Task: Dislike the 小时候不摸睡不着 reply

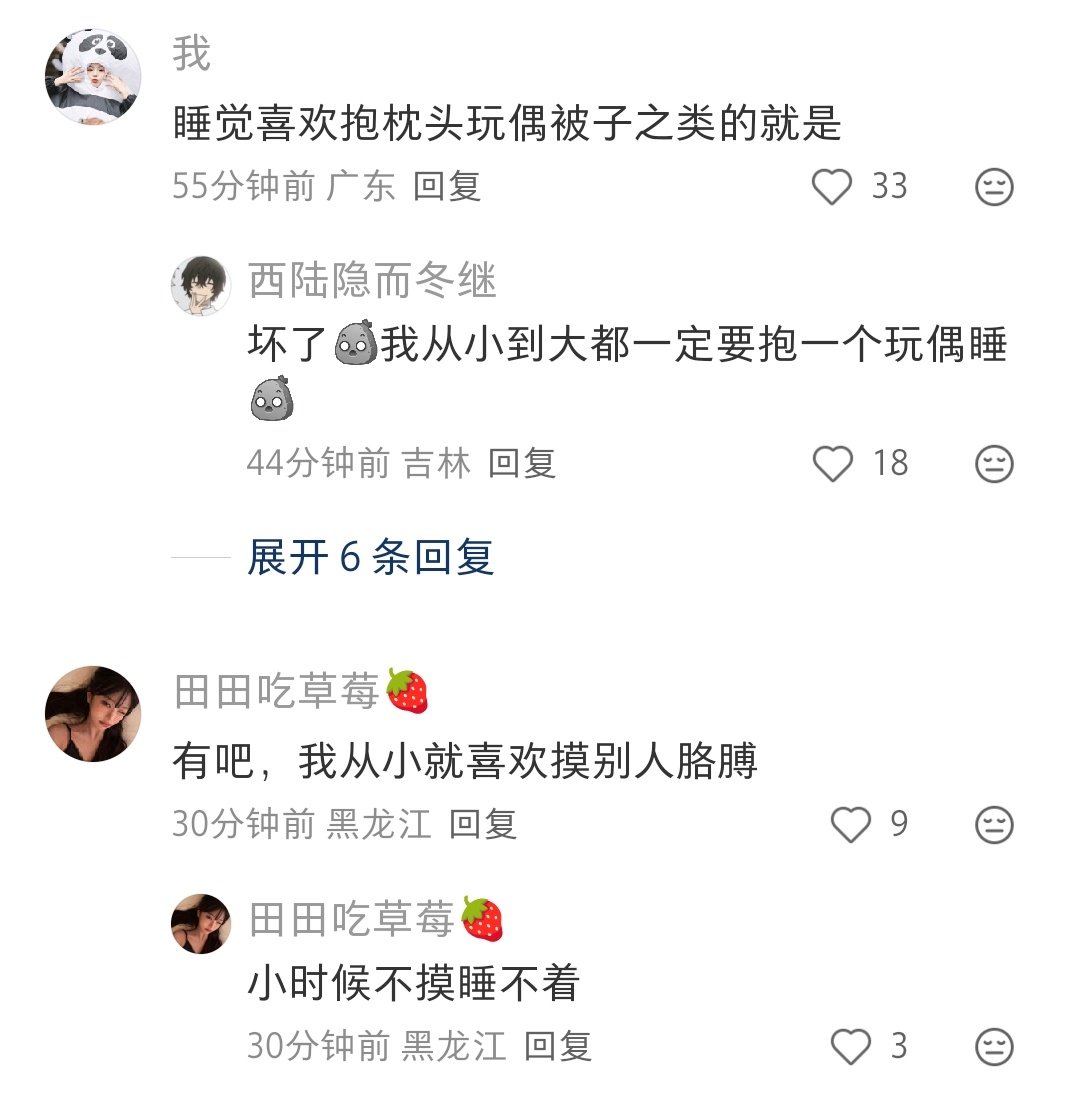Action: point(994,1047)
